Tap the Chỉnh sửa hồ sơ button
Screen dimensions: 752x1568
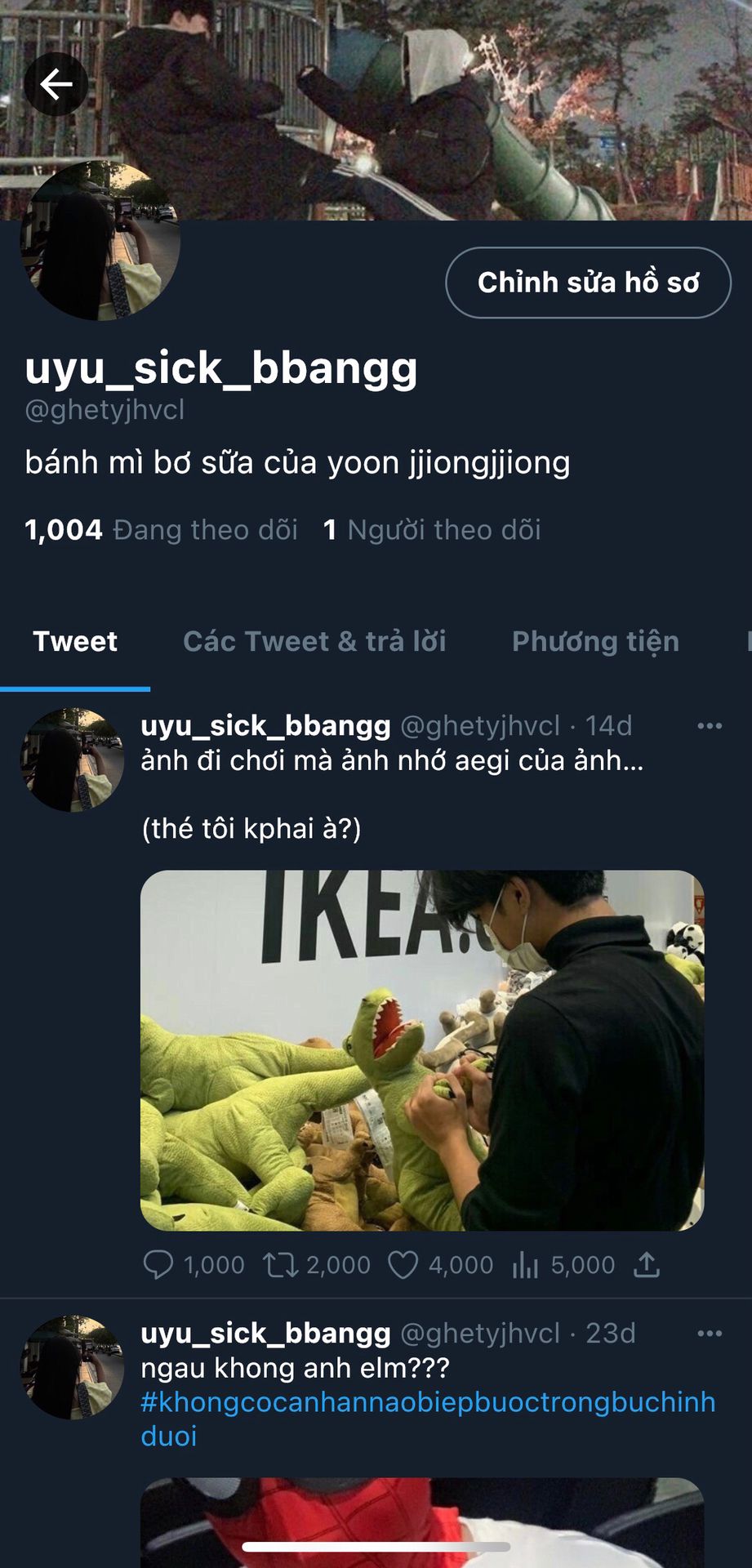(x=588, y=283)
